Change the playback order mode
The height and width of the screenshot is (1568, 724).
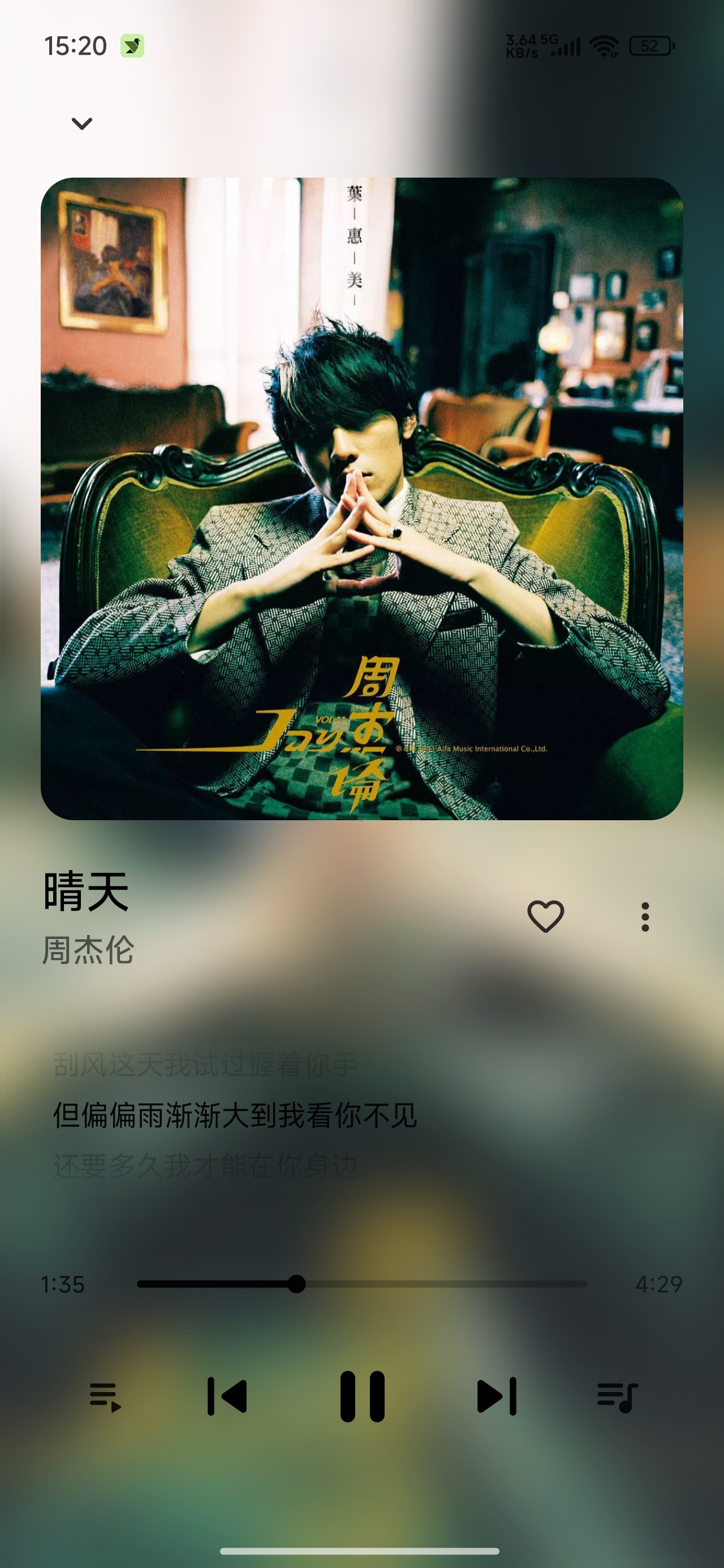pyautogui.click(x=105, y=1397)
